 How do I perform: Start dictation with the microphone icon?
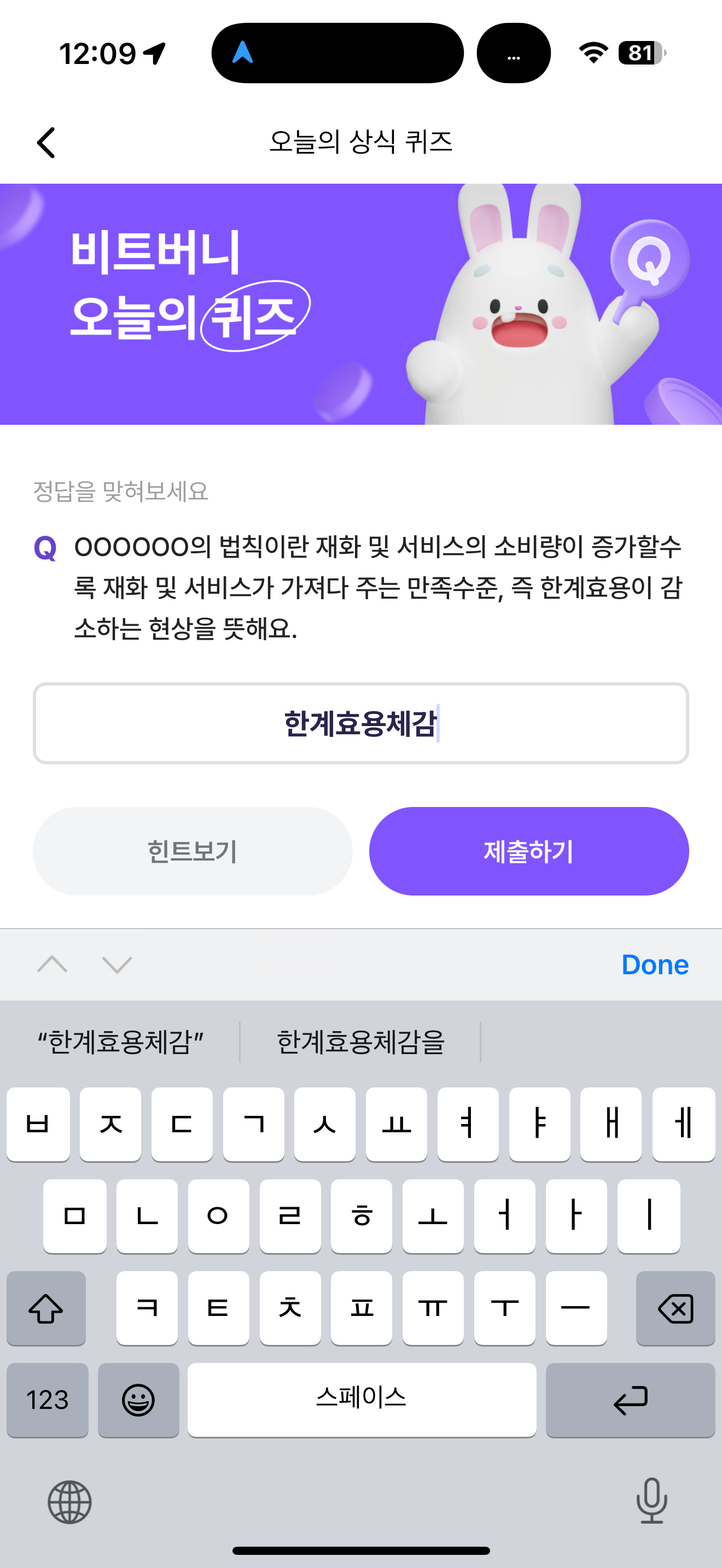coord(651,1500)
